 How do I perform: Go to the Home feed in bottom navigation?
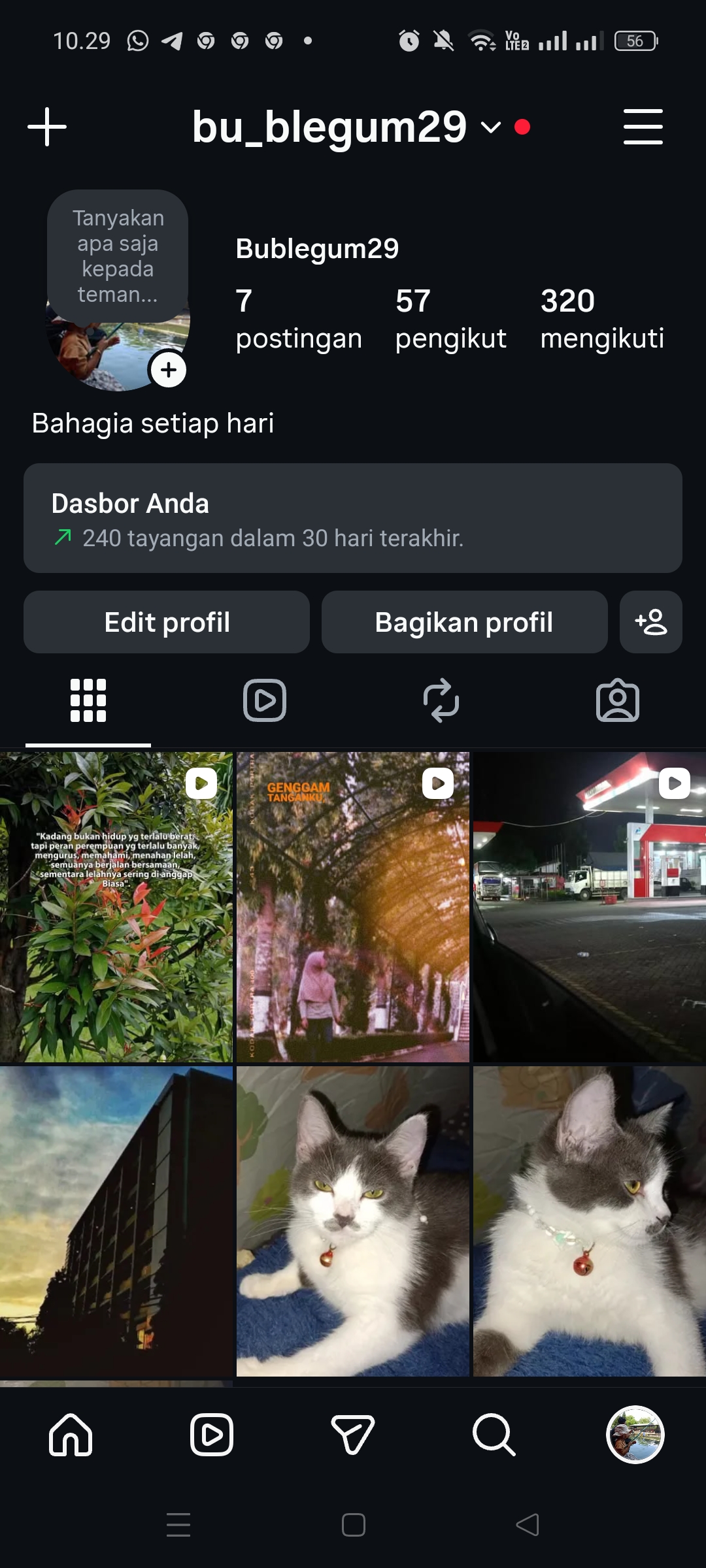point(71,1435)
